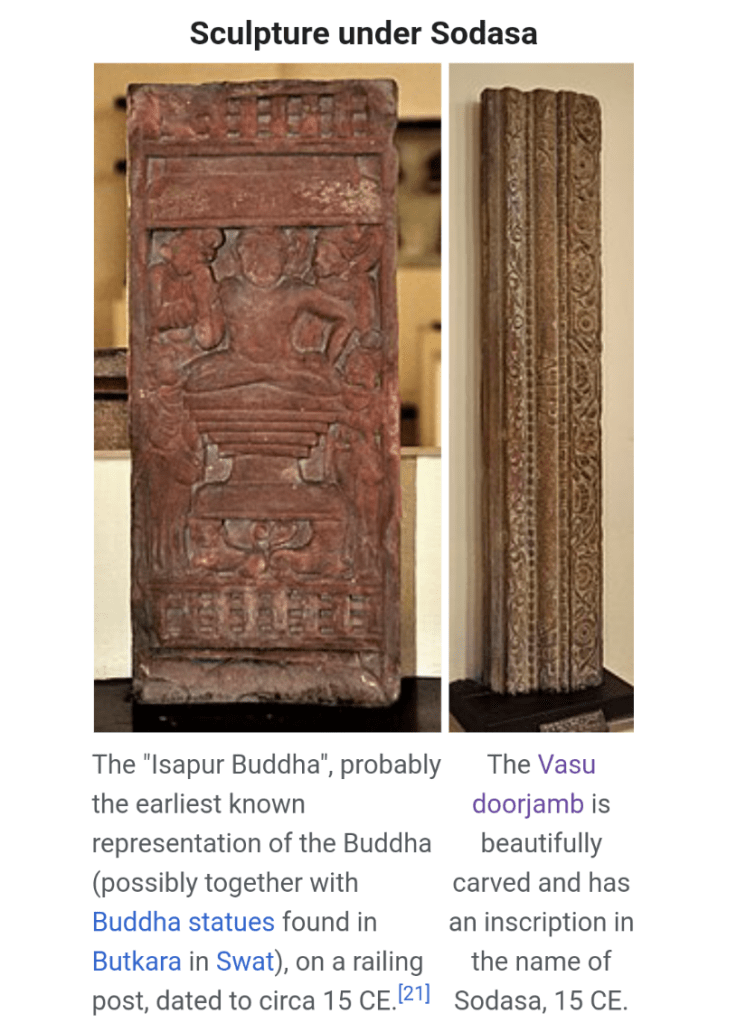Open citation reference 21
This screenshot has height=1023, width=746.
[x=413, y=994]
